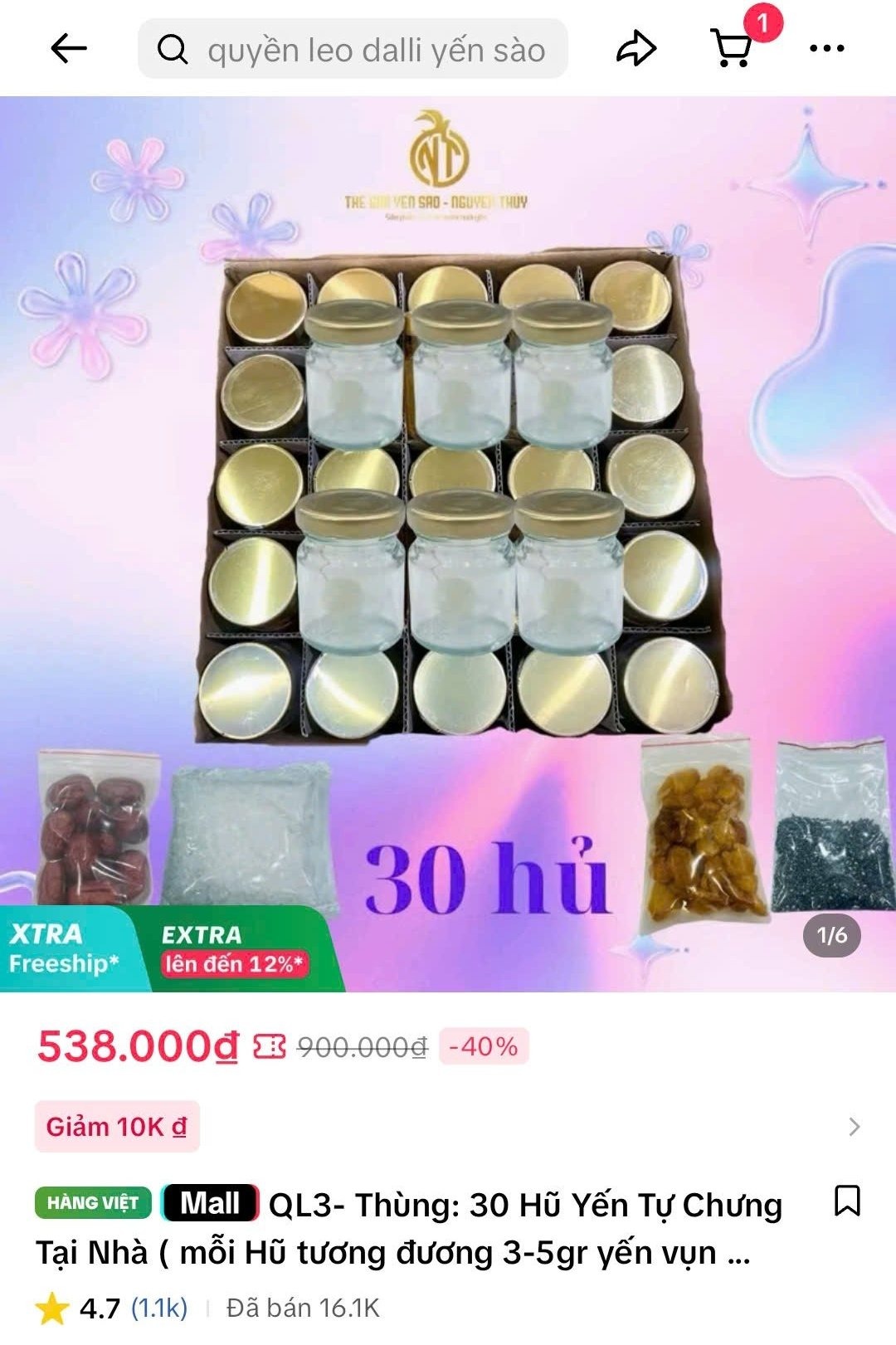Screen dimensions: 896x1345
Task: Share this product
Action: pyautogui.click(x=636, y=49)
